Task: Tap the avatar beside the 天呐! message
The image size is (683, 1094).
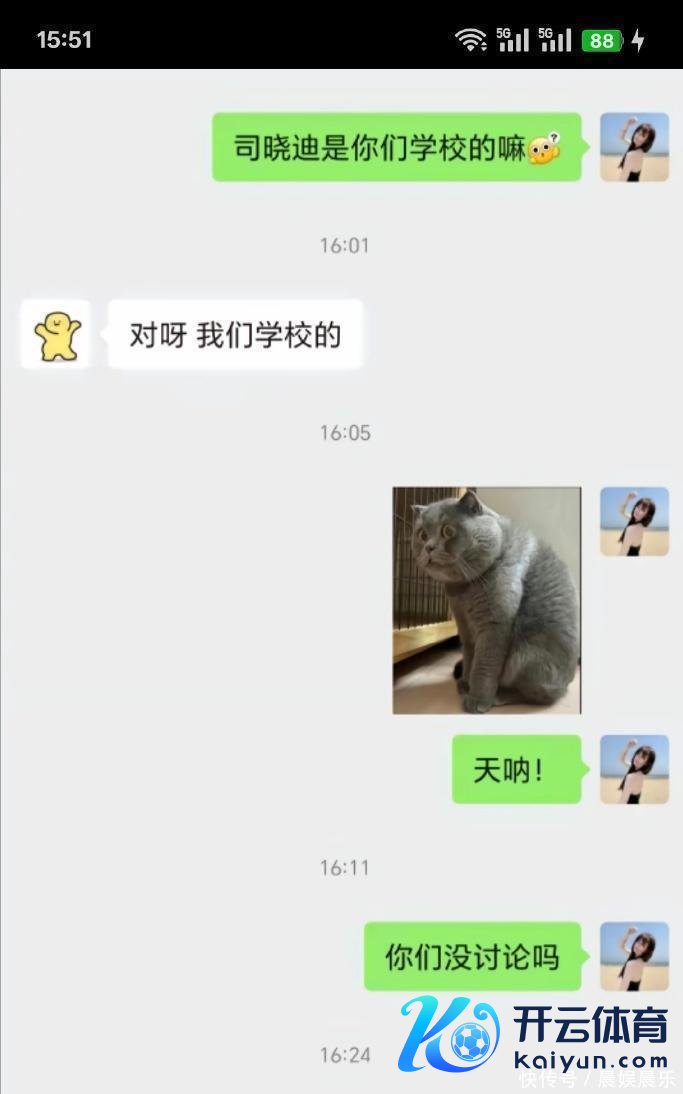Action: [634, 769]
